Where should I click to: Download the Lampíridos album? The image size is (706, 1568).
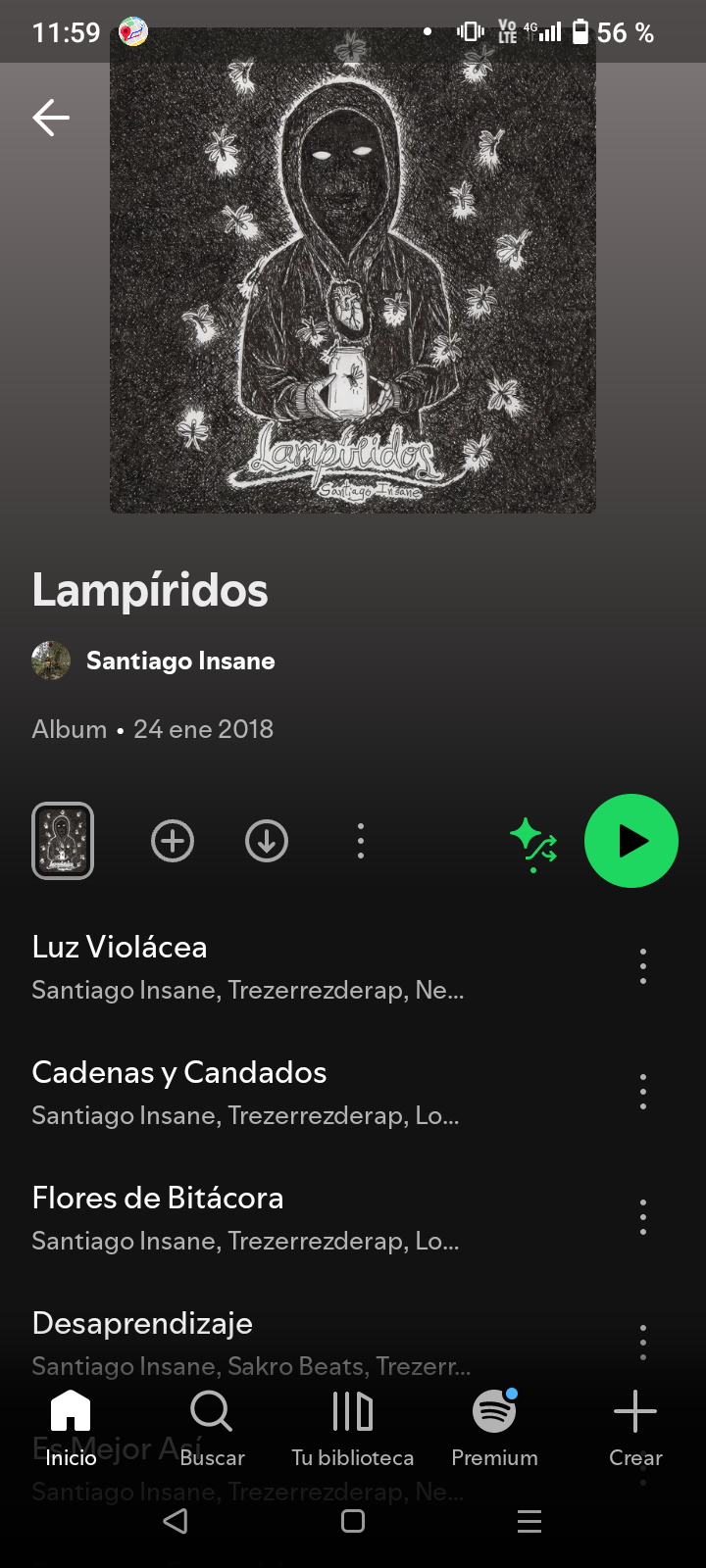click(x=267, y=841)
